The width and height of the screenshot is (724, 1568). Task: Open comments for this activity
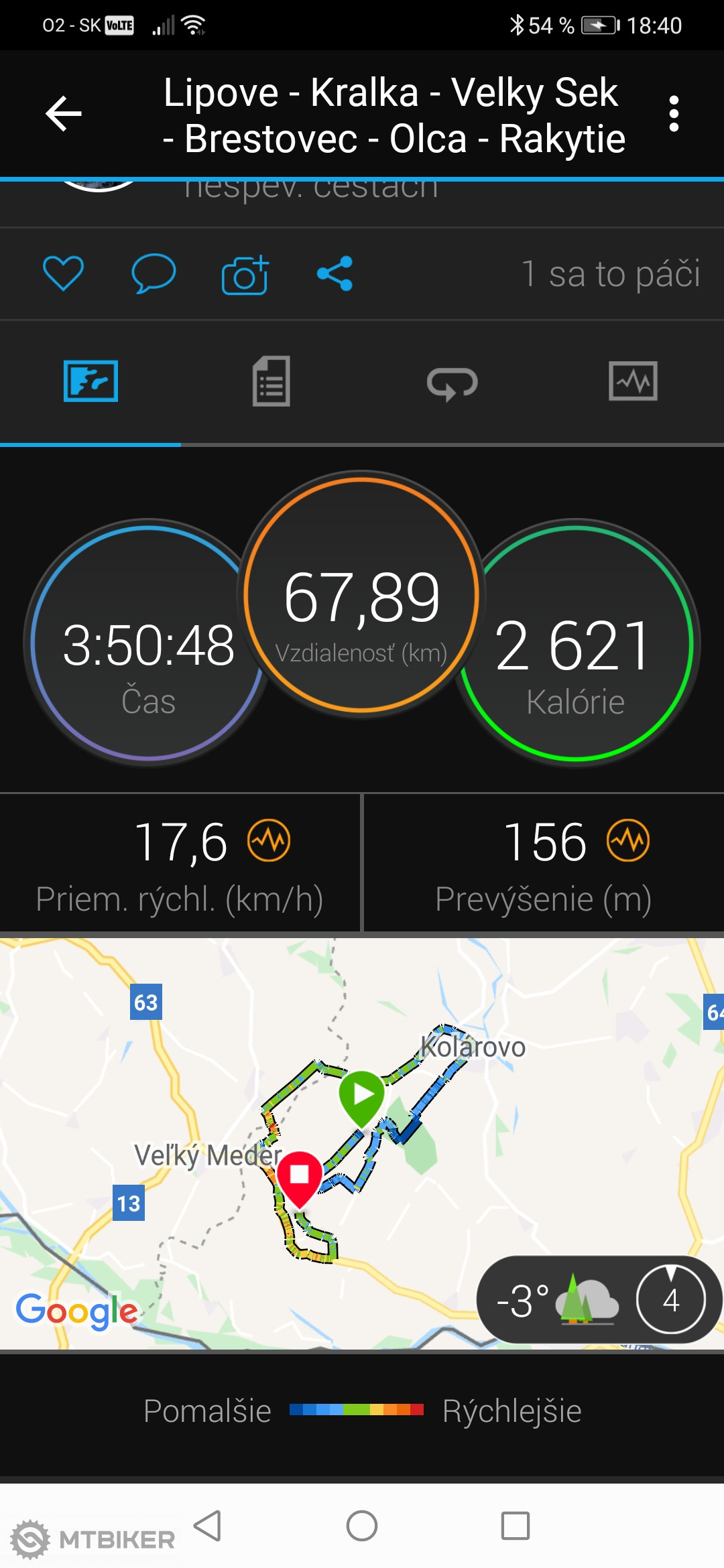154,273
